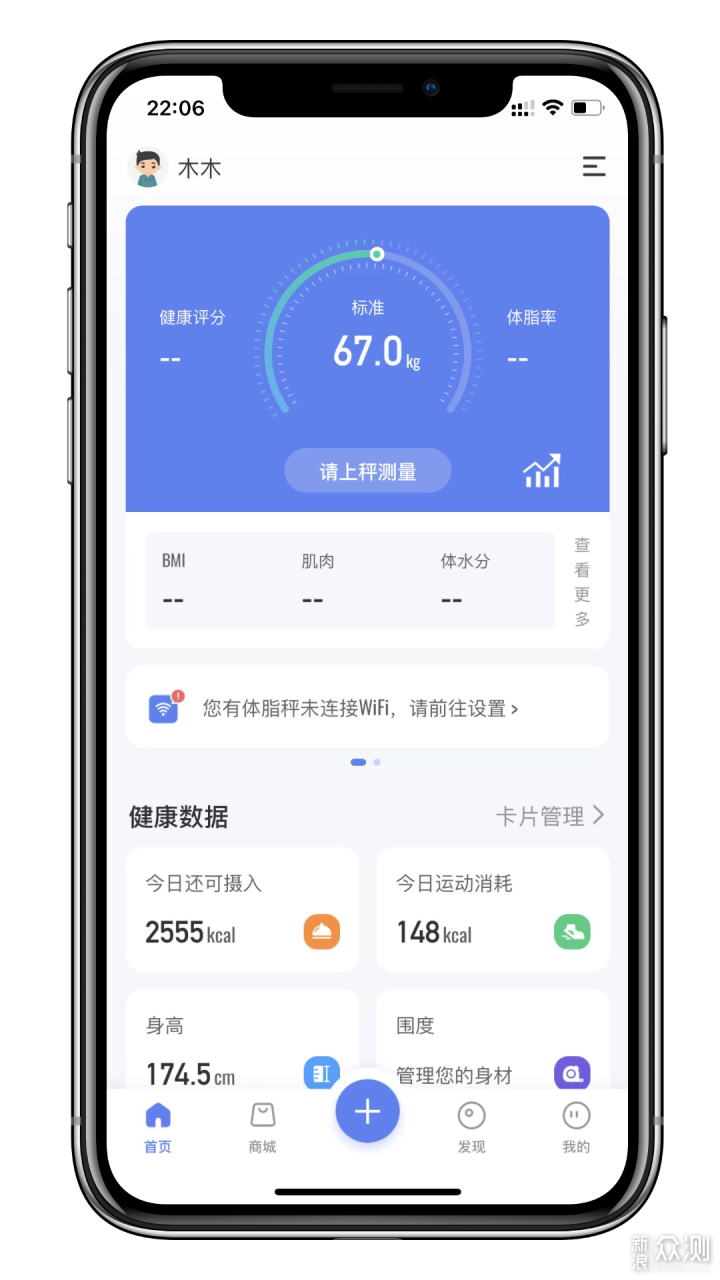Tap 查看更多 to view more metrics
This screenshot has height=1280, width=720.
(582, 582)
